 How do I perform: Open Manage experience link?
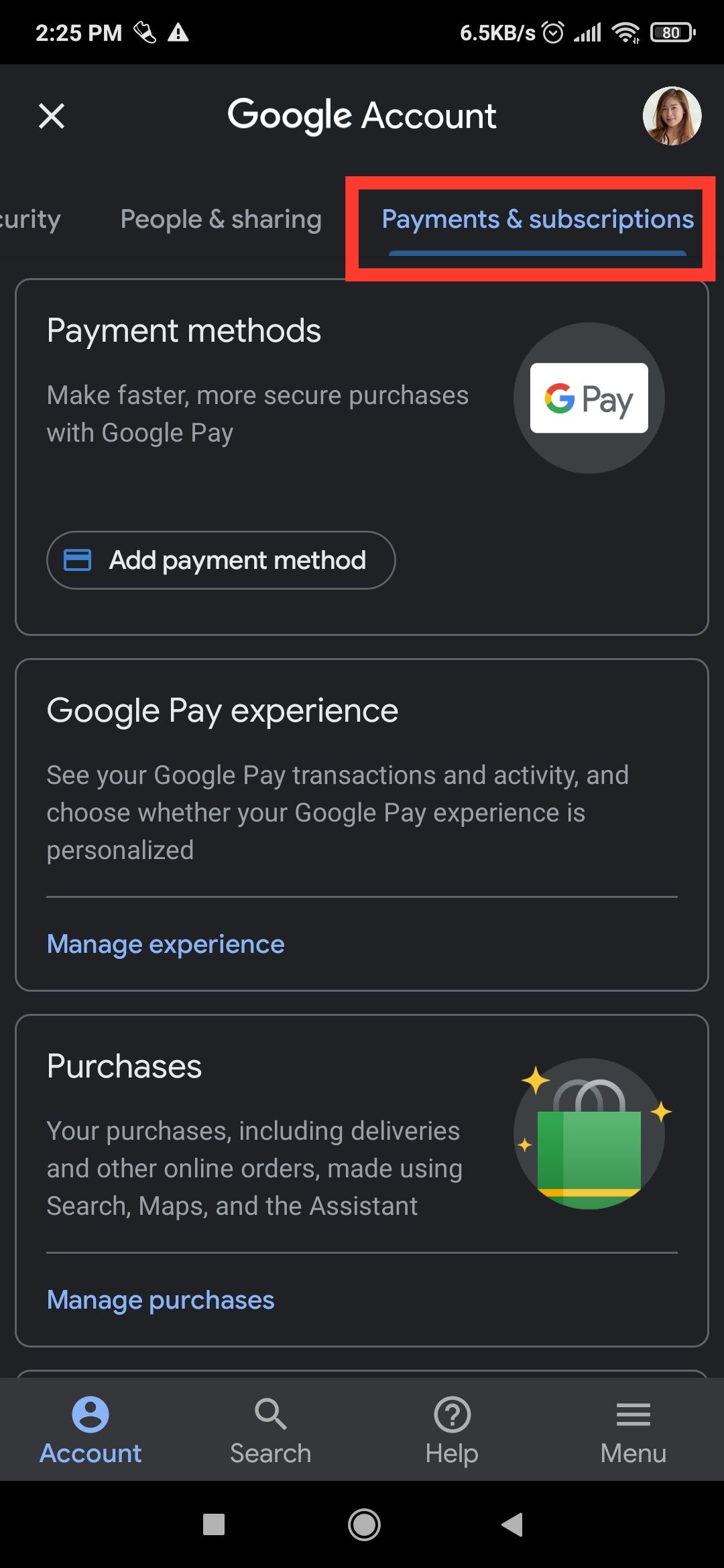click(166, 944)
